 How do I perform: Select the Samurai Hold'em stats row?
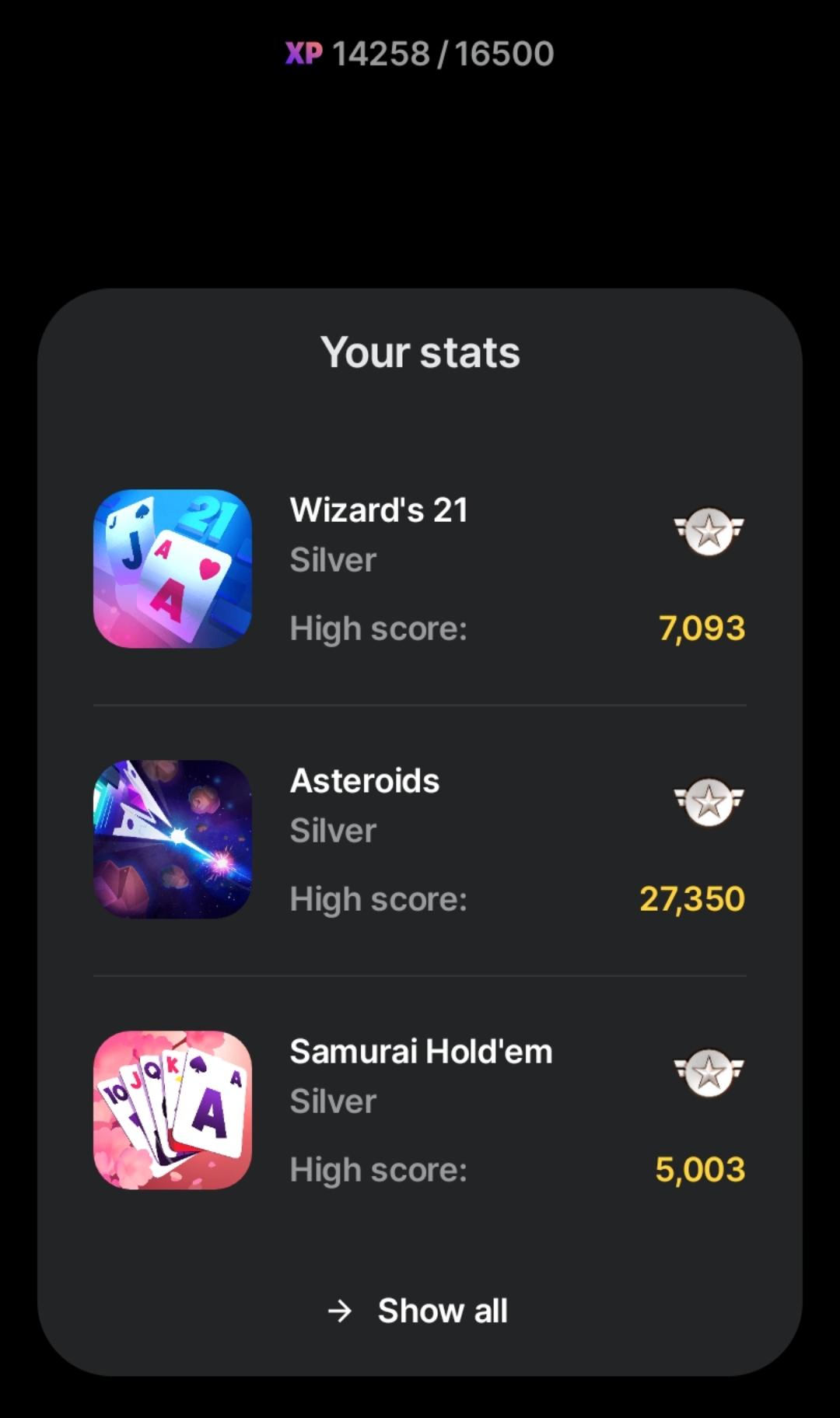pos(418,1110)
